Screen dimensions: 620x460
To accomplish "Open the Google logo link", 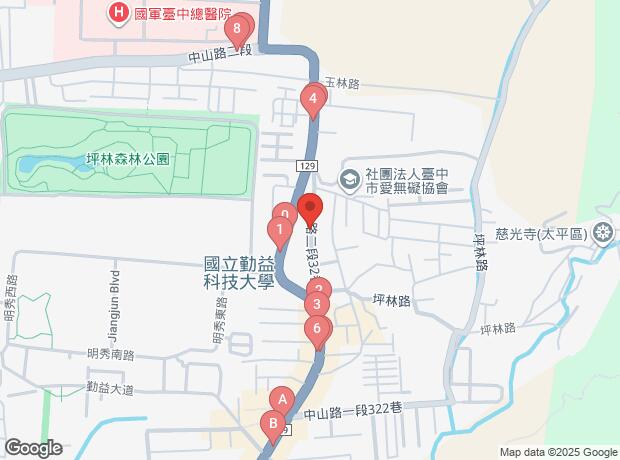I will pyautogui.click(x=34, y=448).
